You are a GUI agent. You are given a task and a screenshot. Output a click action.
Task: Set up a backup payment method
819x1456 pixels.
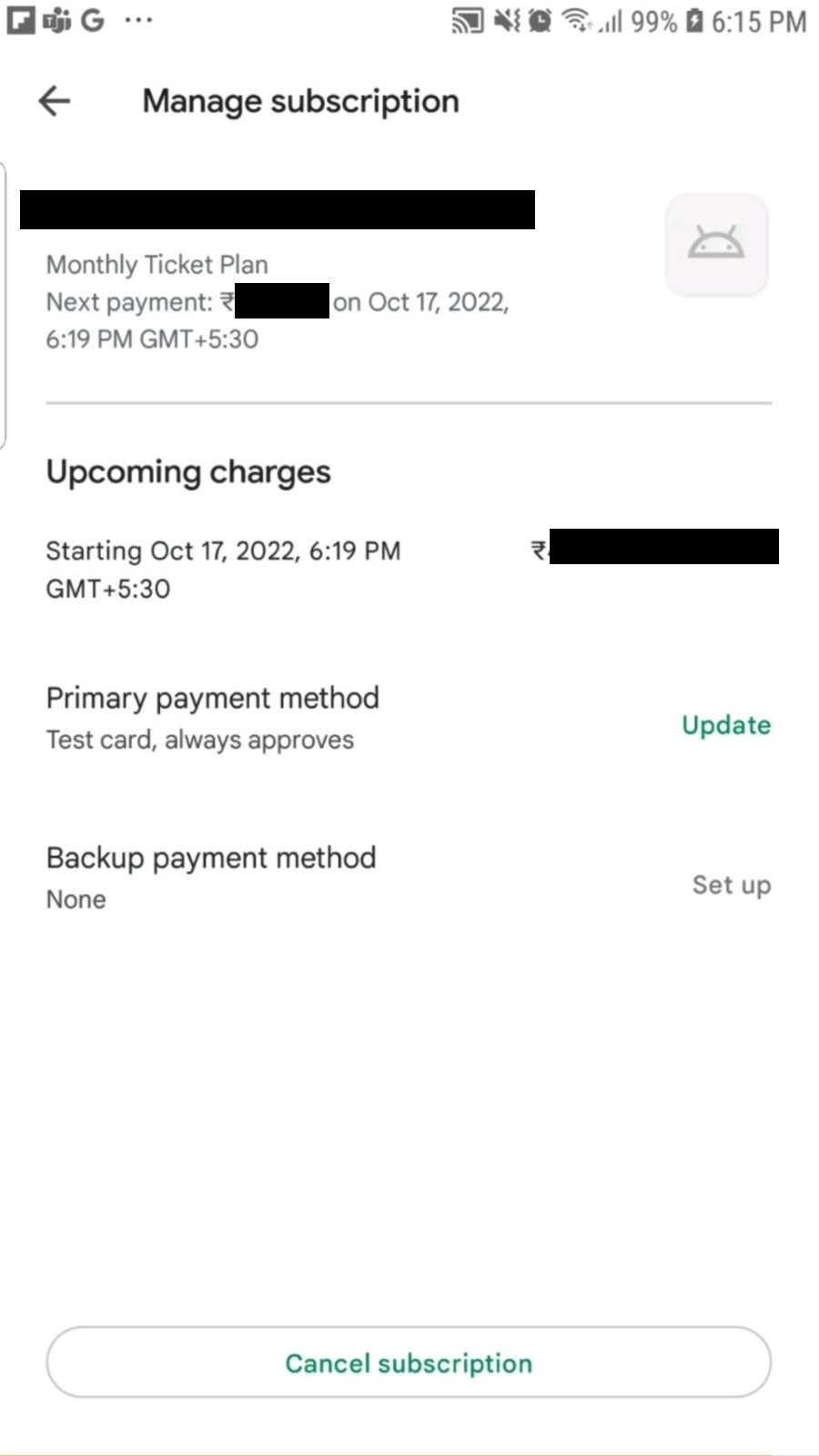731,885
